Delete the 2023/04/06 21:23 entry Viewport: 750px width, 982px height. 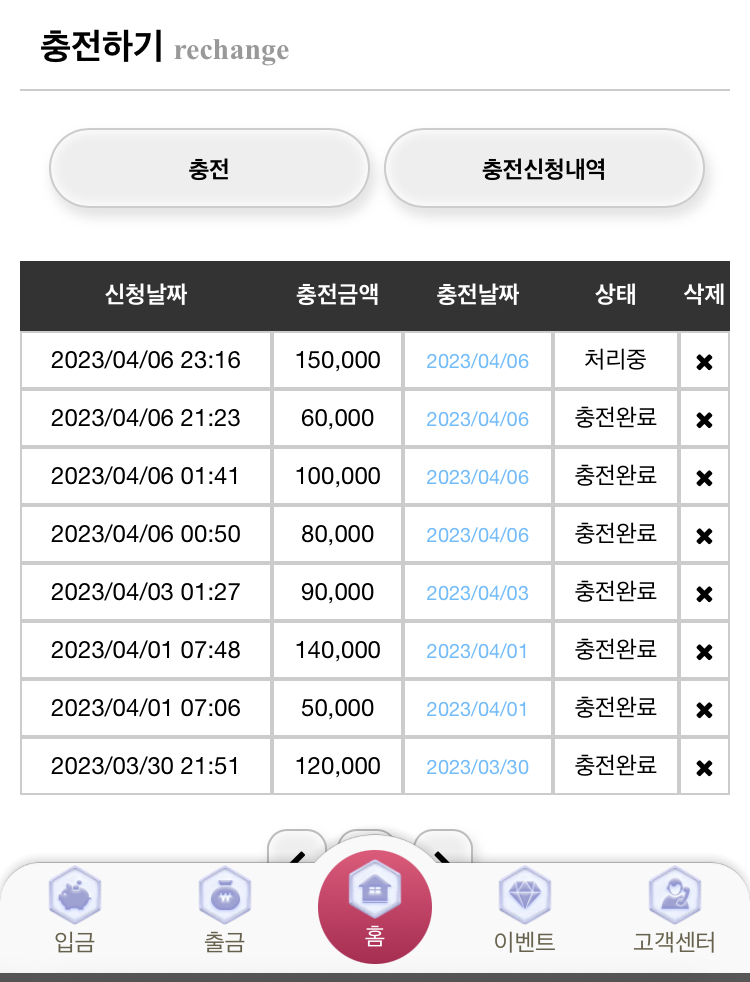(704, 420)
